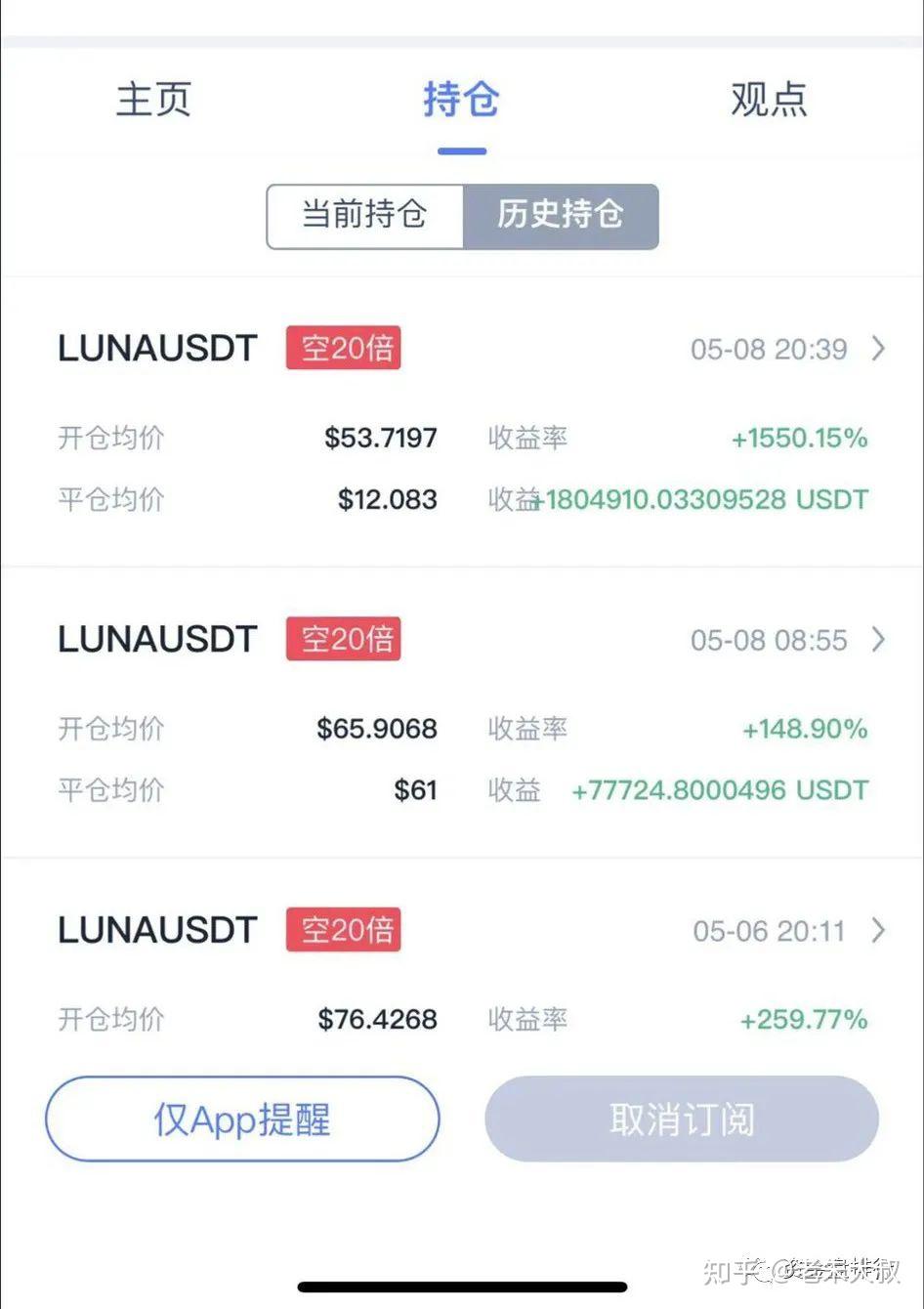Tap the 仅App提醒 button
Image resolution: width=924 pixels, height=1309 pixels.
(241, 1119)
